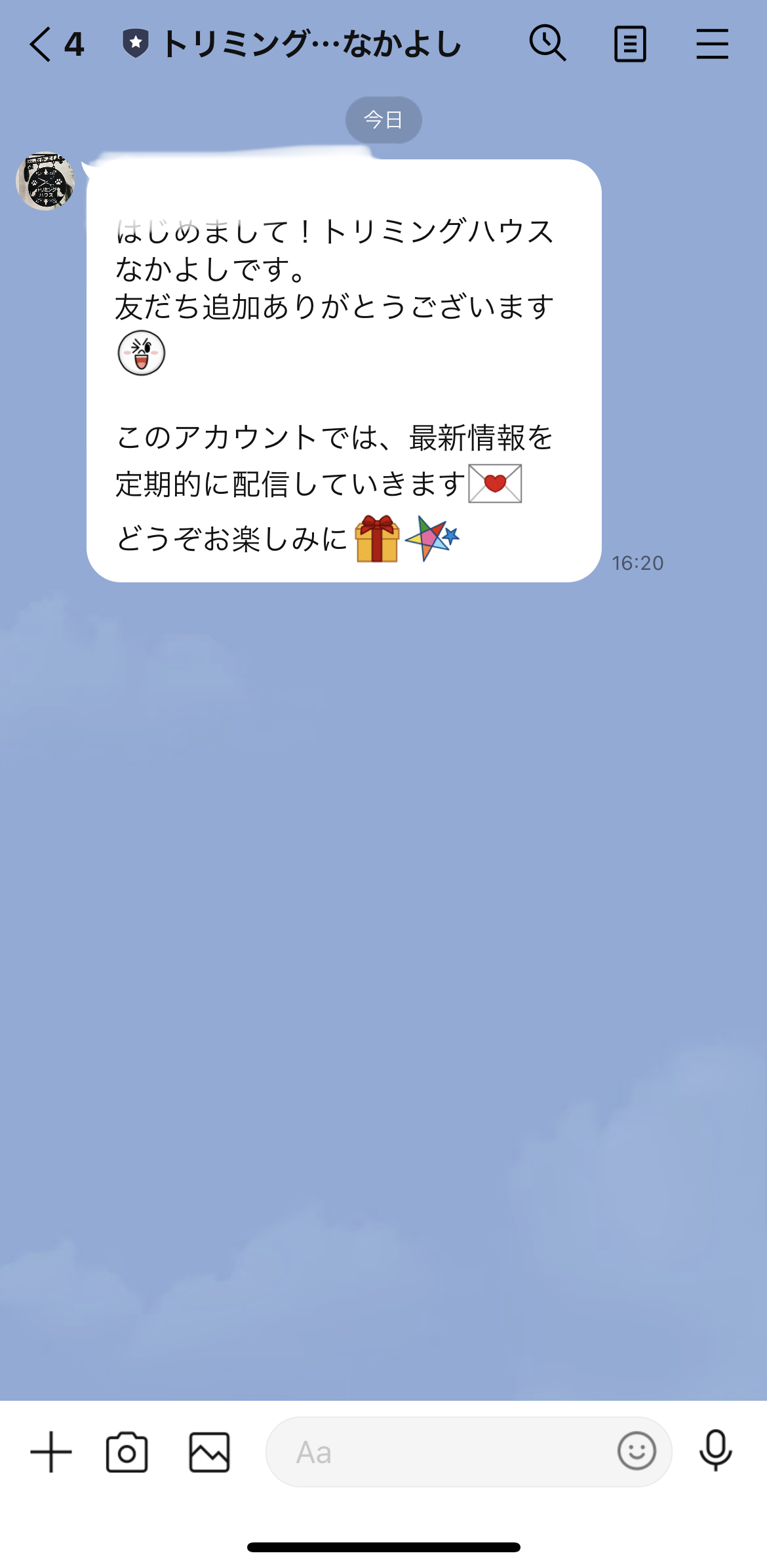Viewport: 767px width, 1568px height.
Task: Tap the 今日 date chip
Action: 383,119
